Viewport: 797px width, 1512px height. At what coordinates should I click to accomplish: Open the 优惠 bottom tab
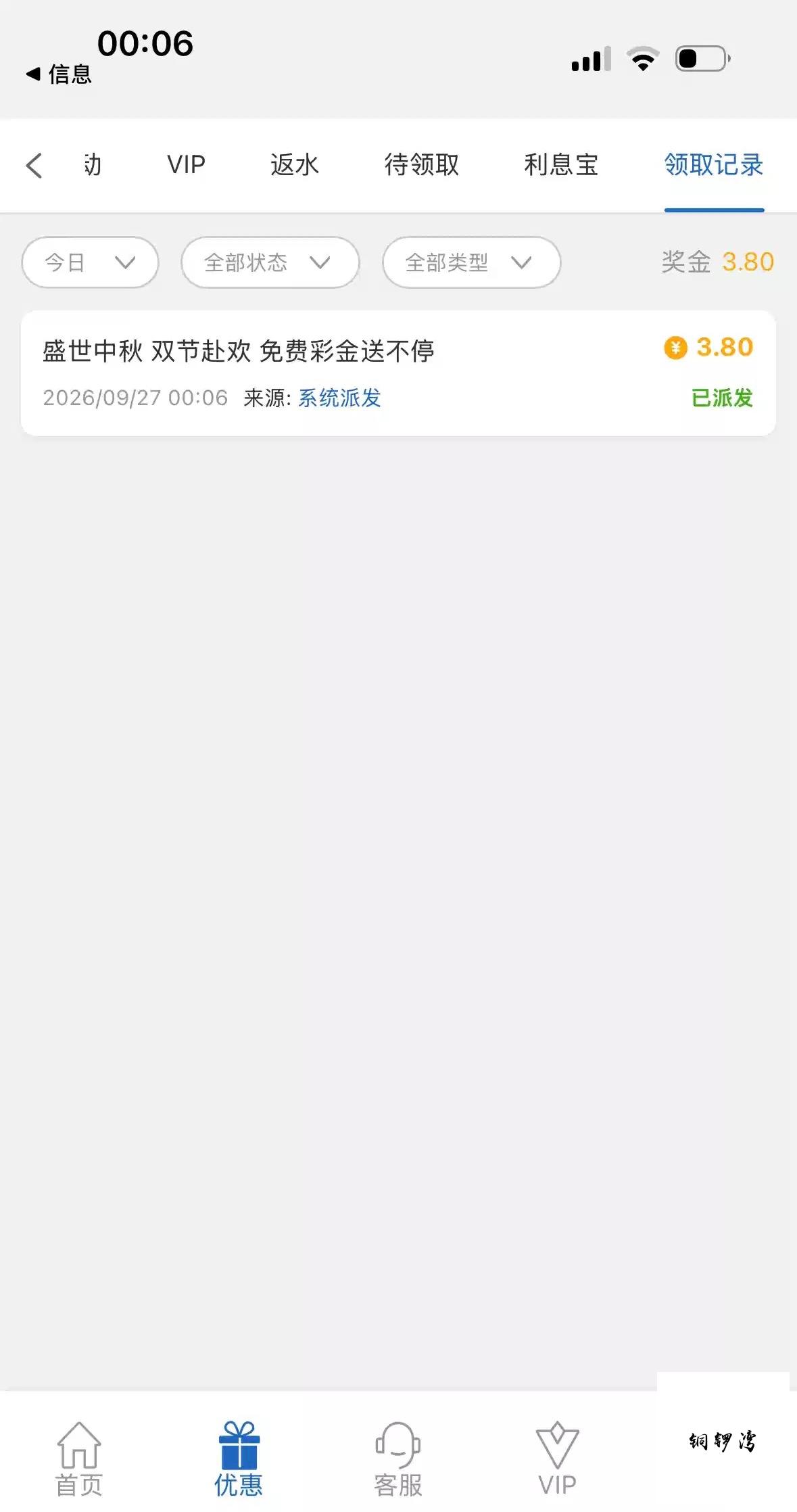(x=239, y=1459)
